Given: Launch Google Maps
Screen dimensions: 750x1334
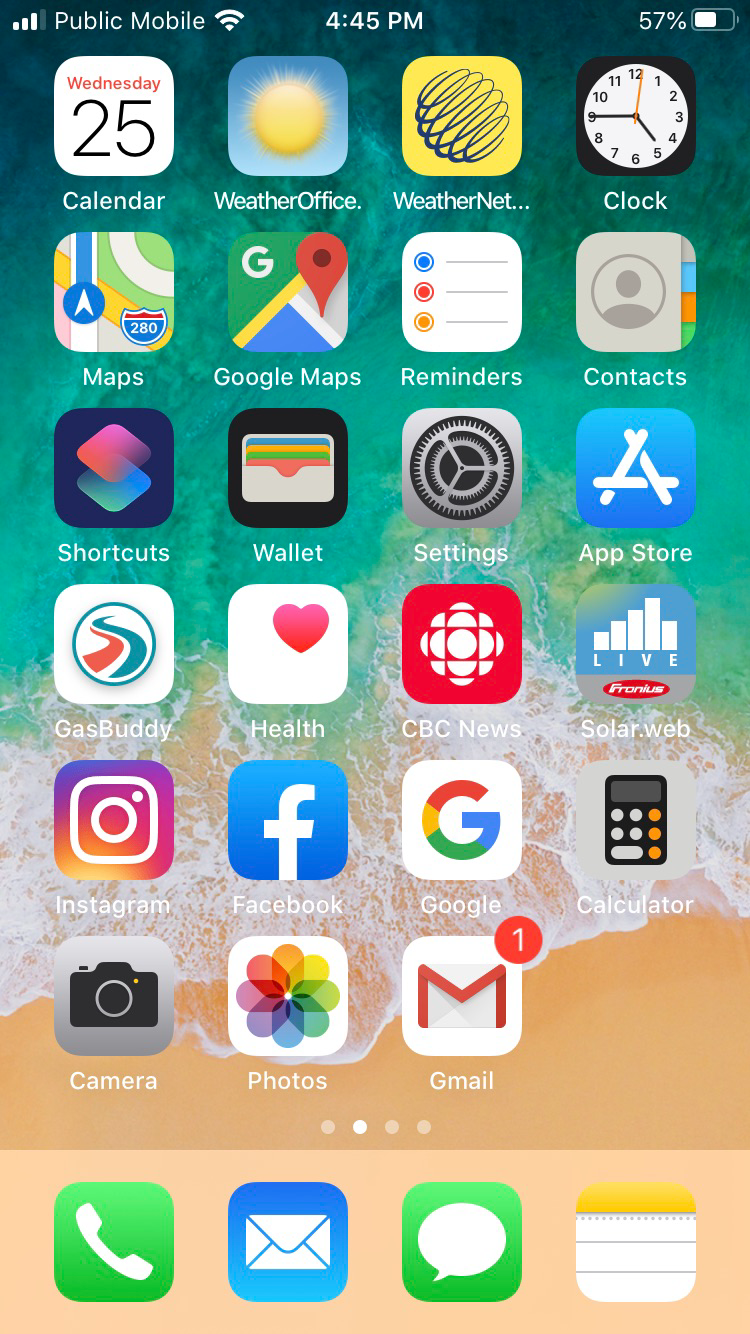Looking at the screenshot, I should click(288, 292).
